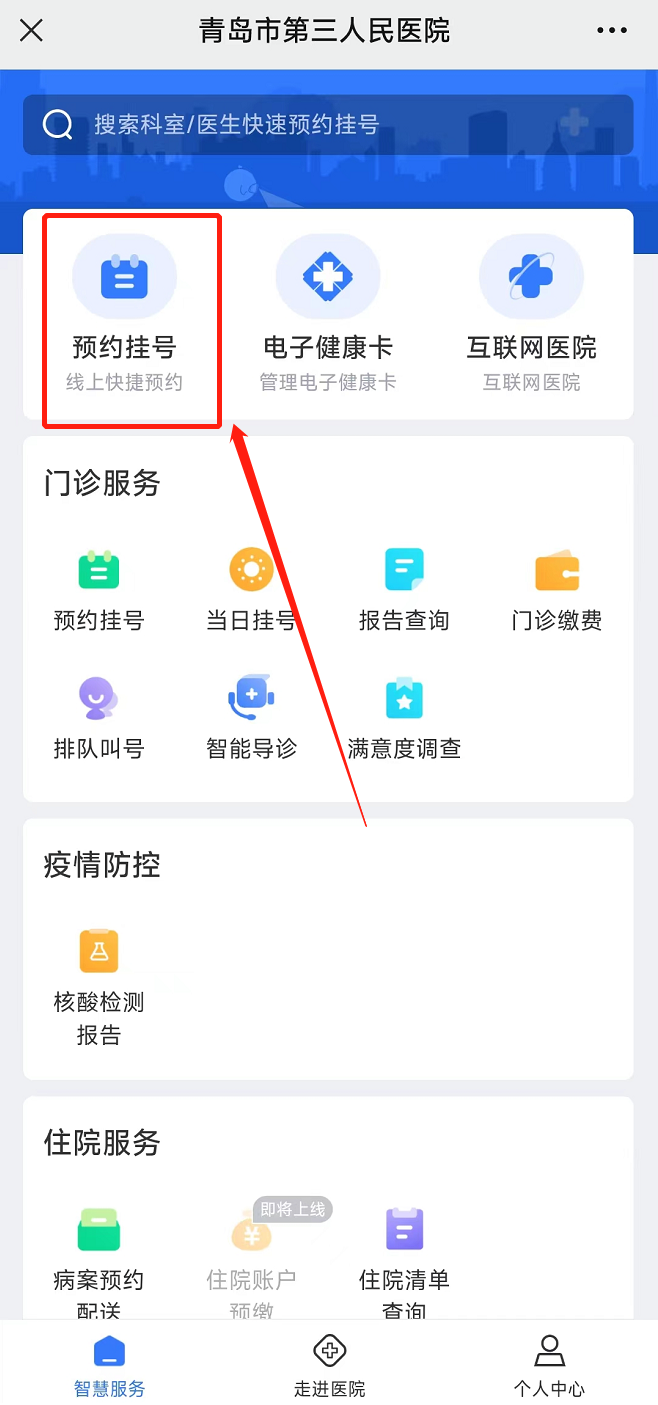Image resolution: width=658 pixels, height=1405 pixels.
Task: Launch 智能导诊 assistant
Action: coord(251,717)
